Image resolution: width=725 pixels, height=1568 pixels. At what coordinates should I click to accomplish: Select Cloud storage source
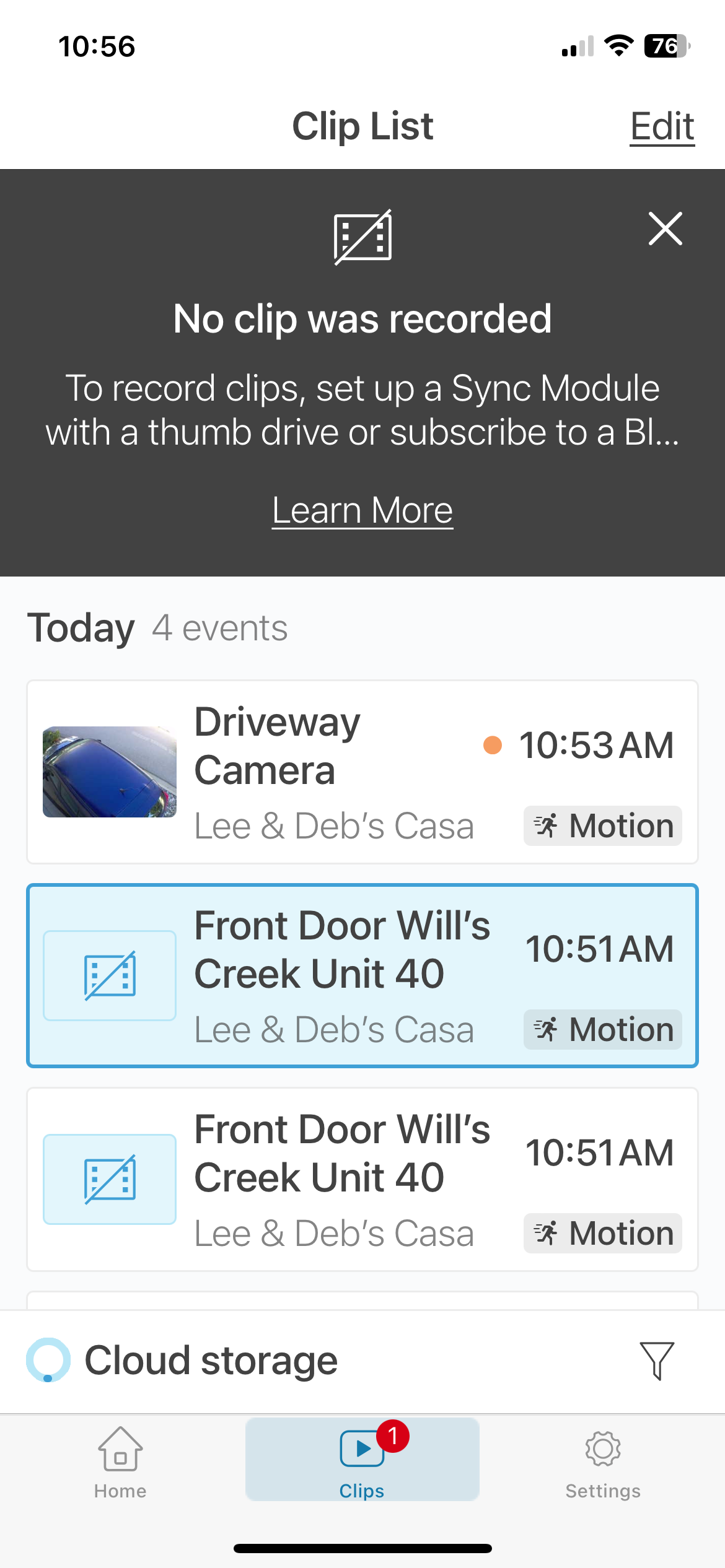pyautogui.click(x=182, y=1361)
